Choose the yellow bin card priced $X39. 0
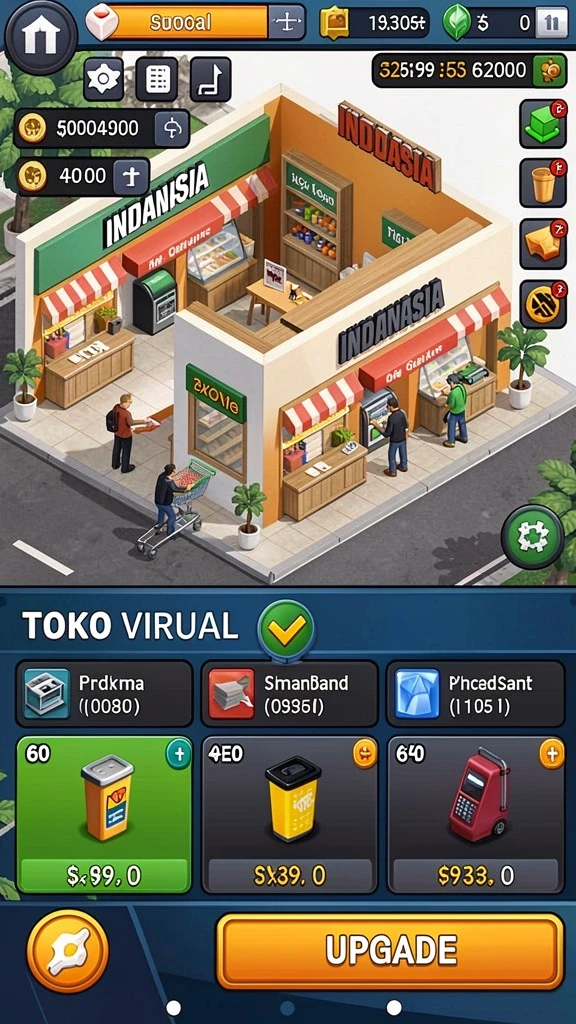The image size is (576, 1024). click(x=290, y=814)
